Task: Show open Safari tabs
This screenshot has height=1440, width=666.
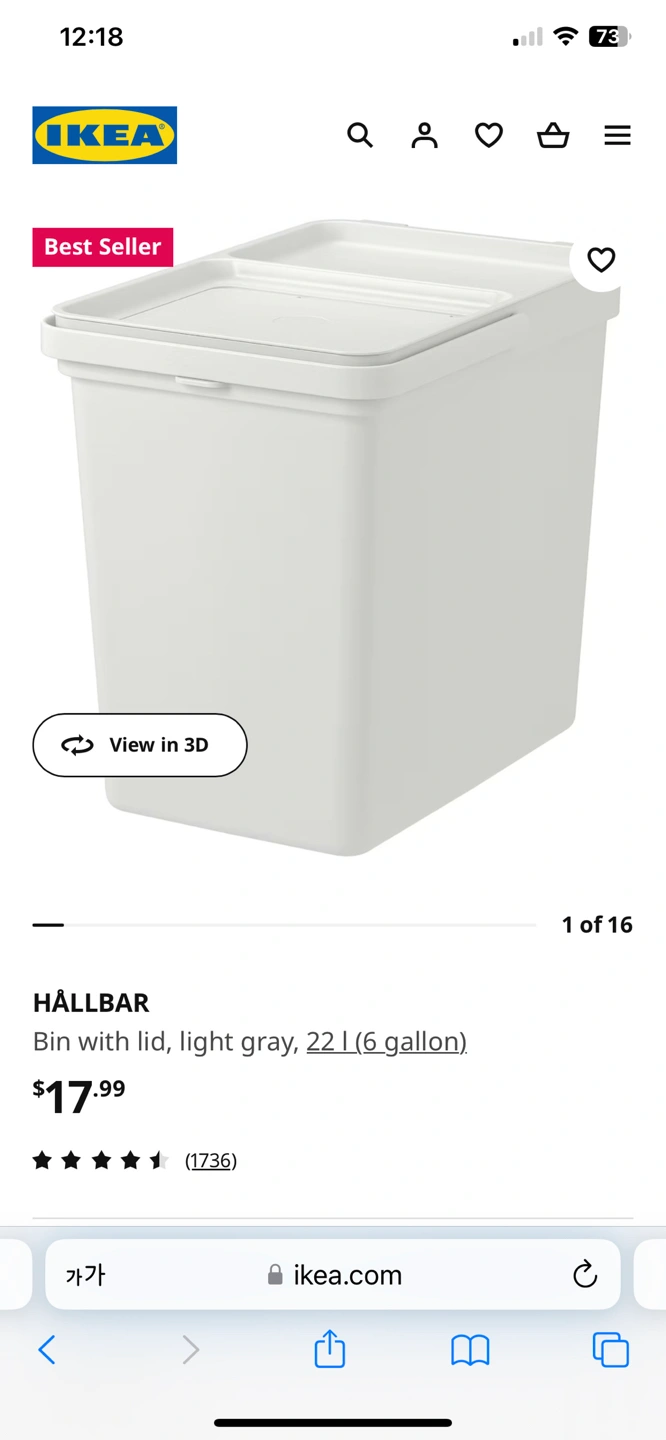Action: click(x=610, y=1350)
